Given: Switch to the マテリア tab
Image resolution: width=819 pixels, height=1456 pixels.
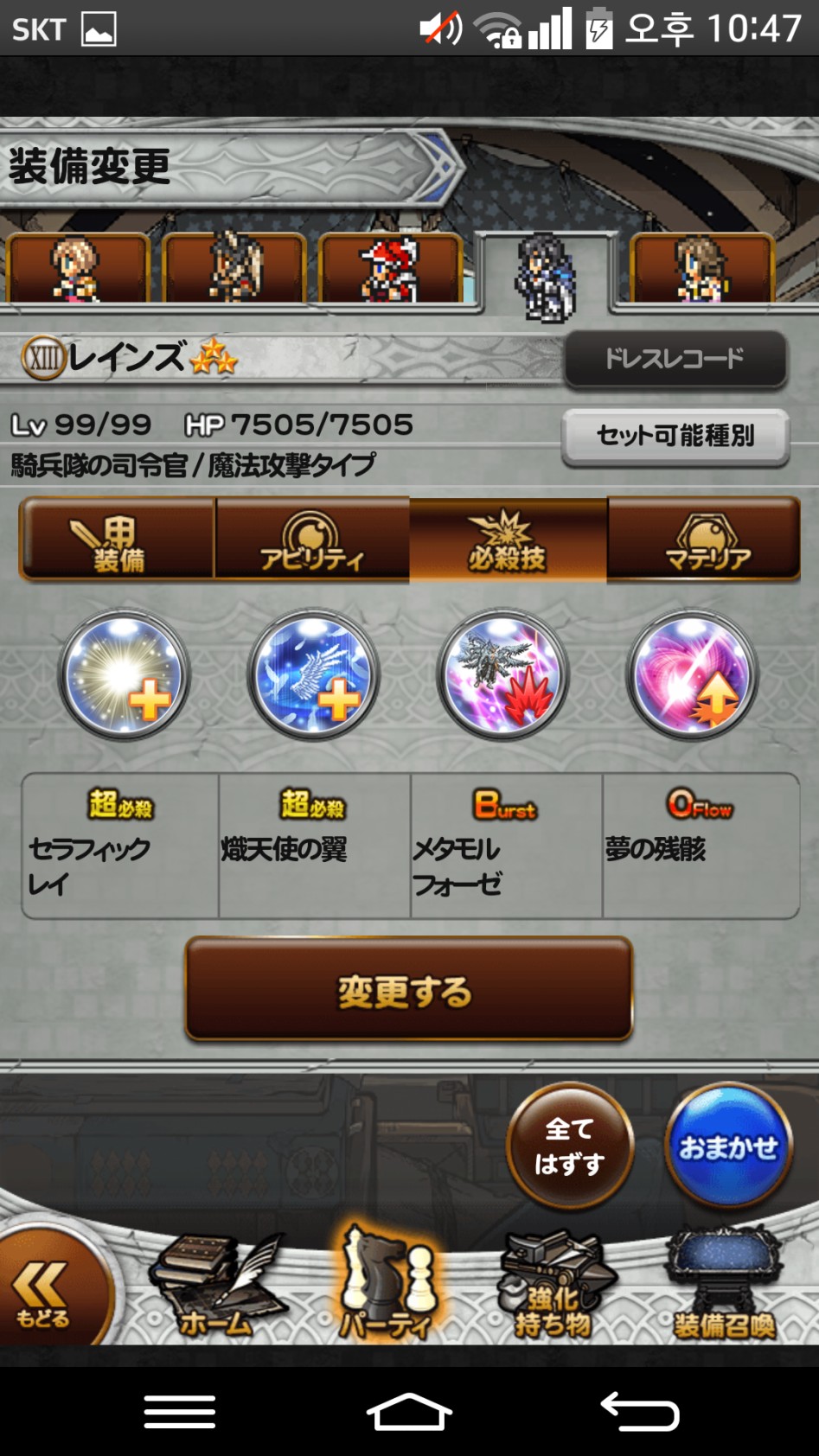Looking at the screenshot, I should (x=704, y=540).
